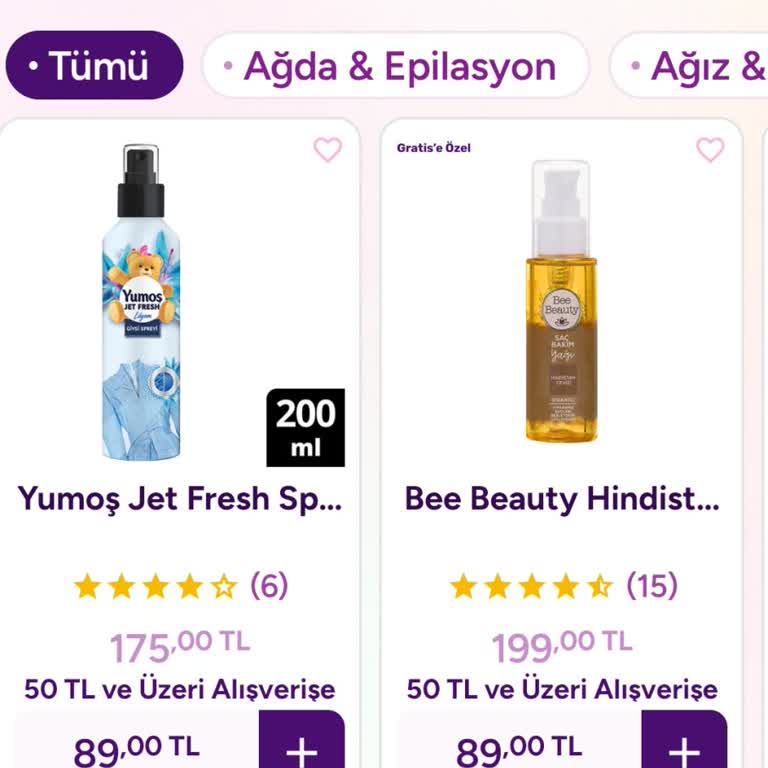View the Bee Beauty Hindistan product

562,498
